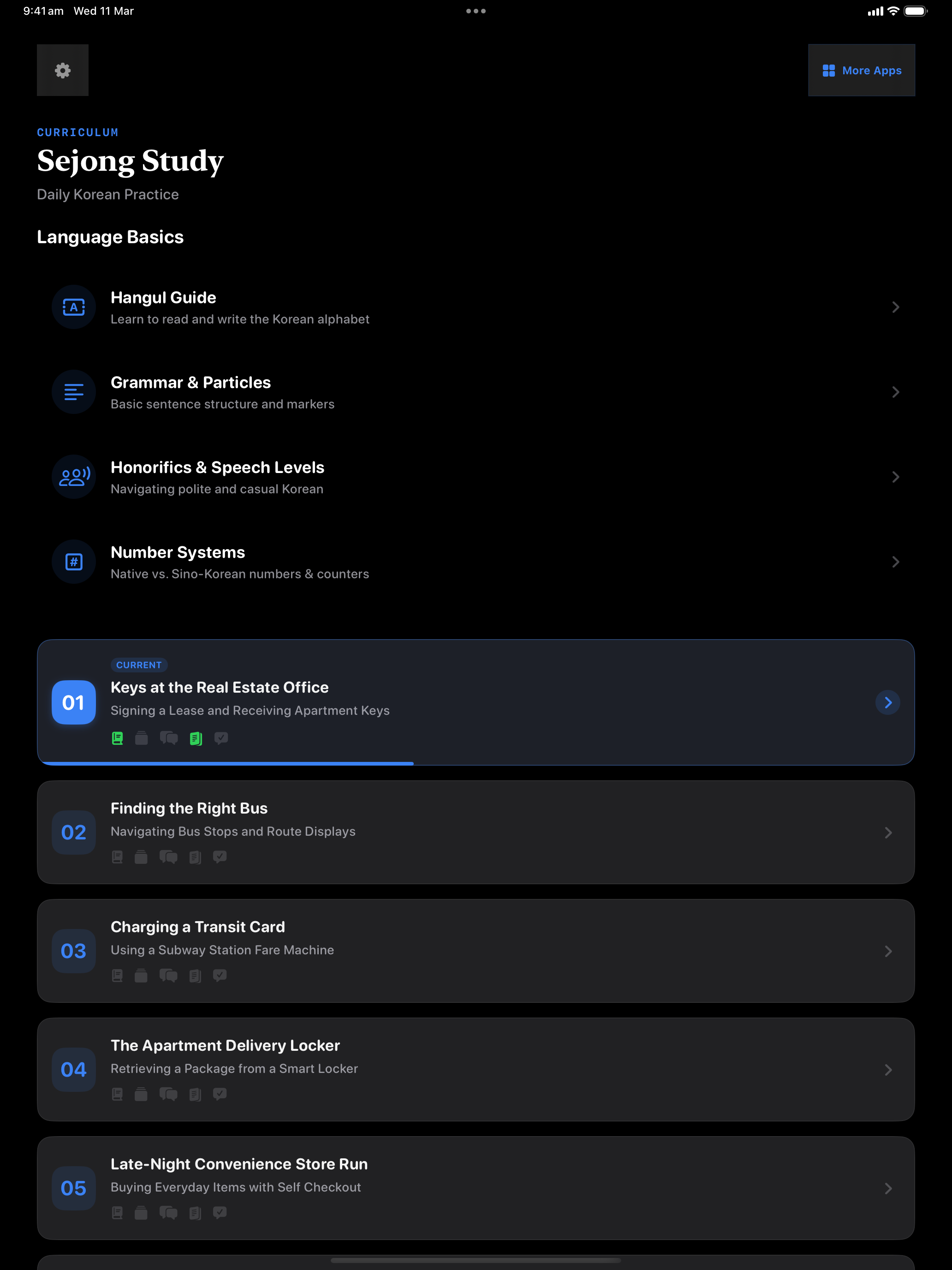Expand the Hangul Guide chevron
The image size is (952, 1270).
click(x=896, y=306)
